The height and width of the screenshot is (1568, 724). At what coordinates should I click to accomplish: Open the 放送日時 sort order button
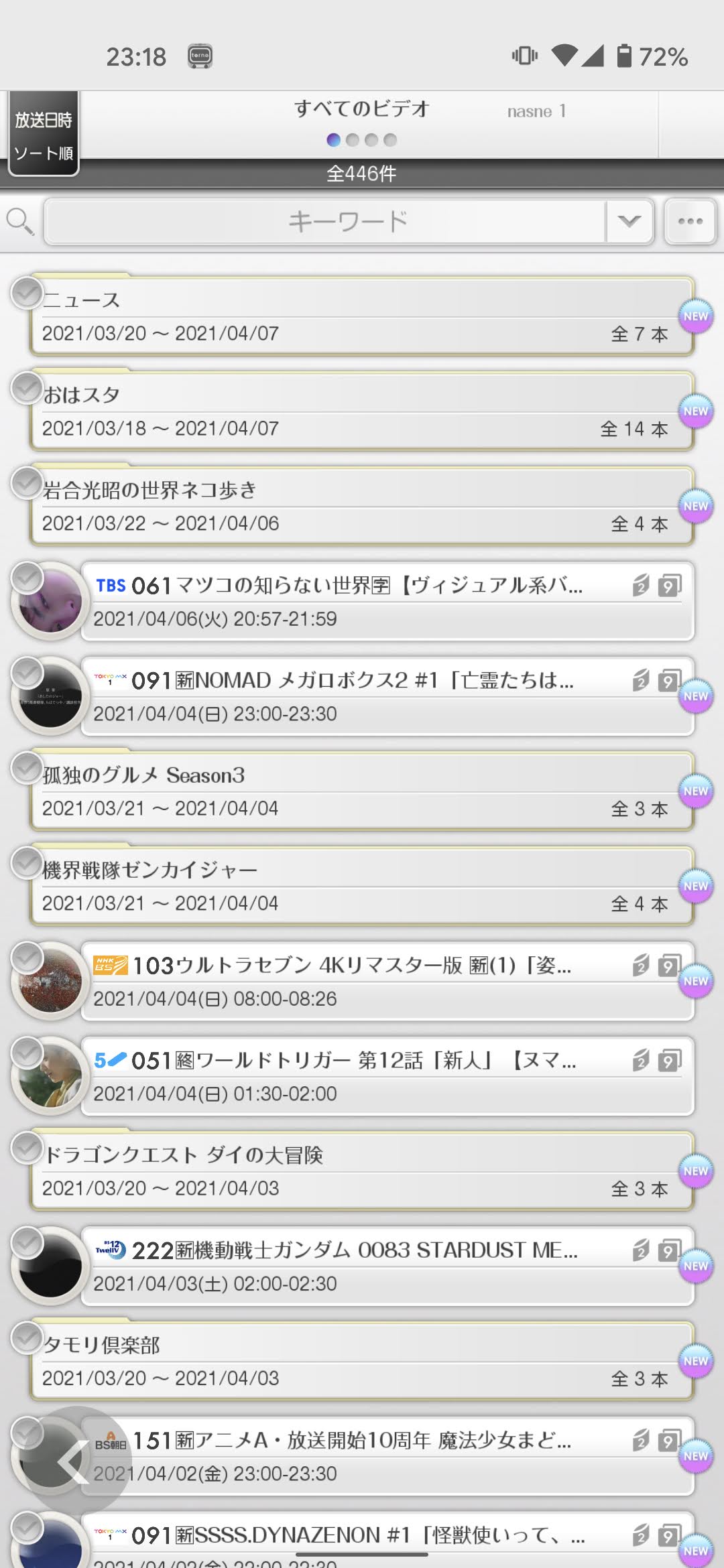(x=44, y=134)
